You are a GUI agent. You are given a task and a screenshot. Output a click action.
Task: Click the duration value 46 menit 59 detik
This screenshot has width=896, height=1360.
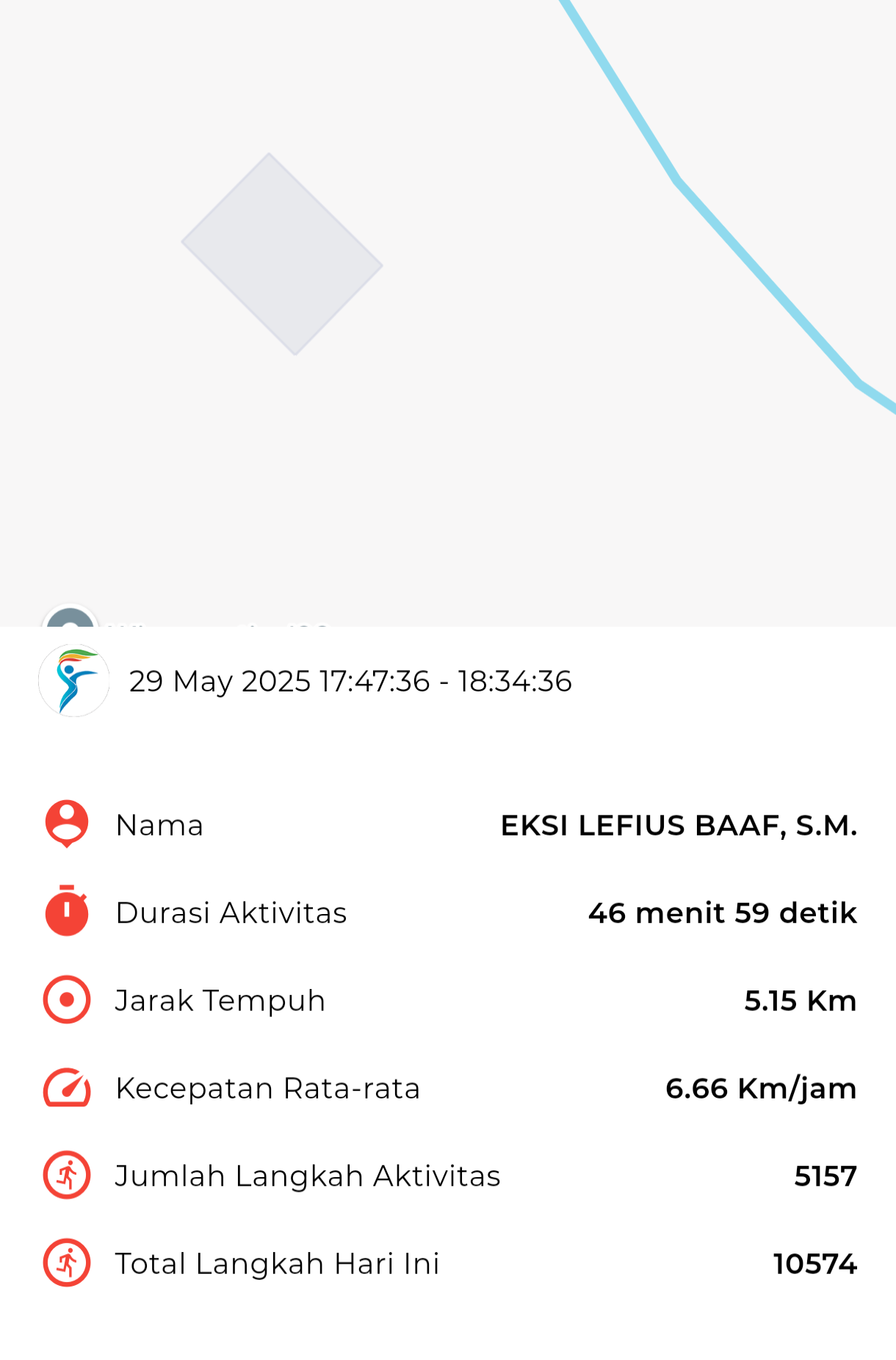click(722, 912)
